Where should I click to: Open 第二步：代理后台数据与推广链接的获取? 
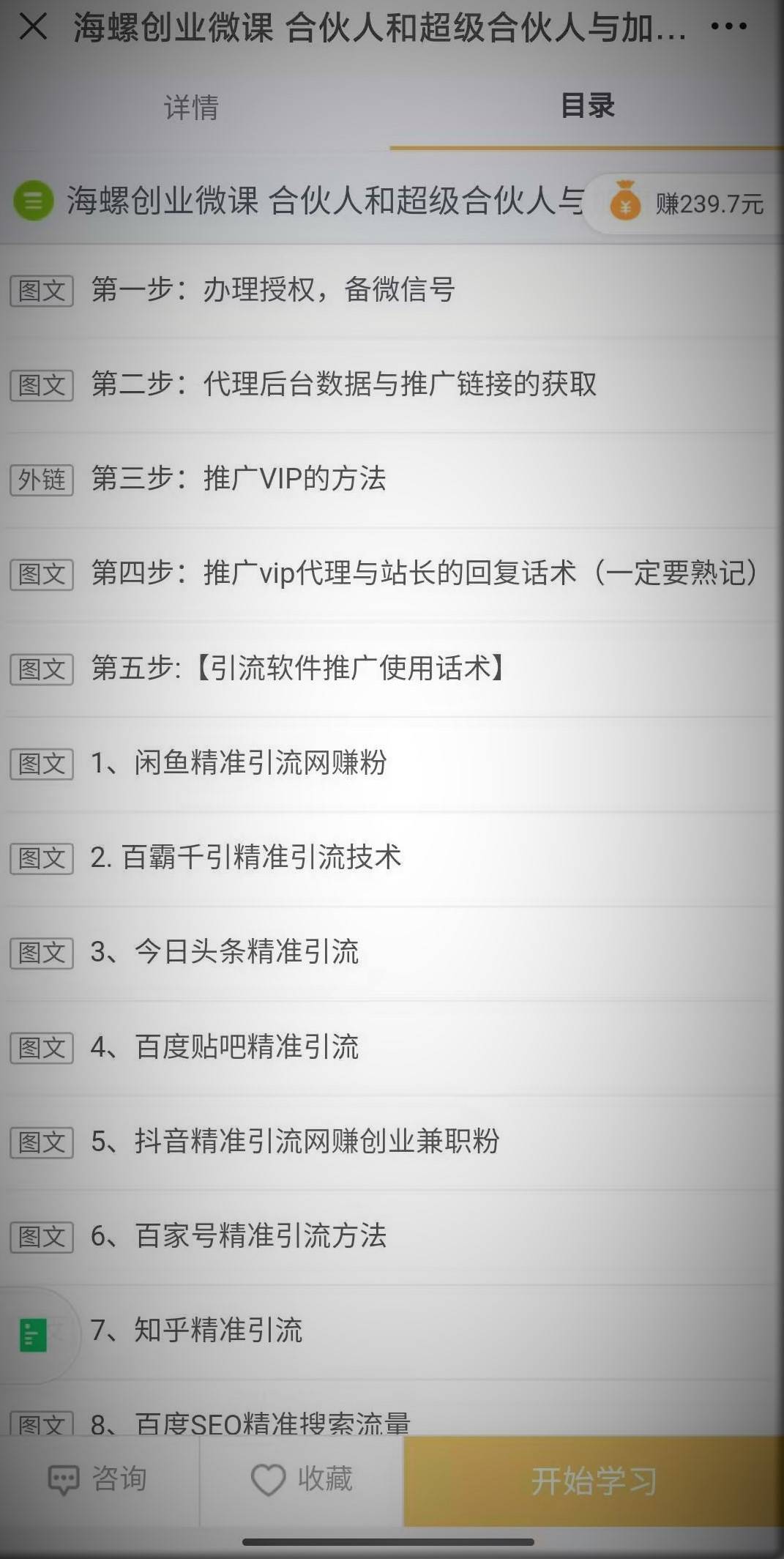[392, 385]
